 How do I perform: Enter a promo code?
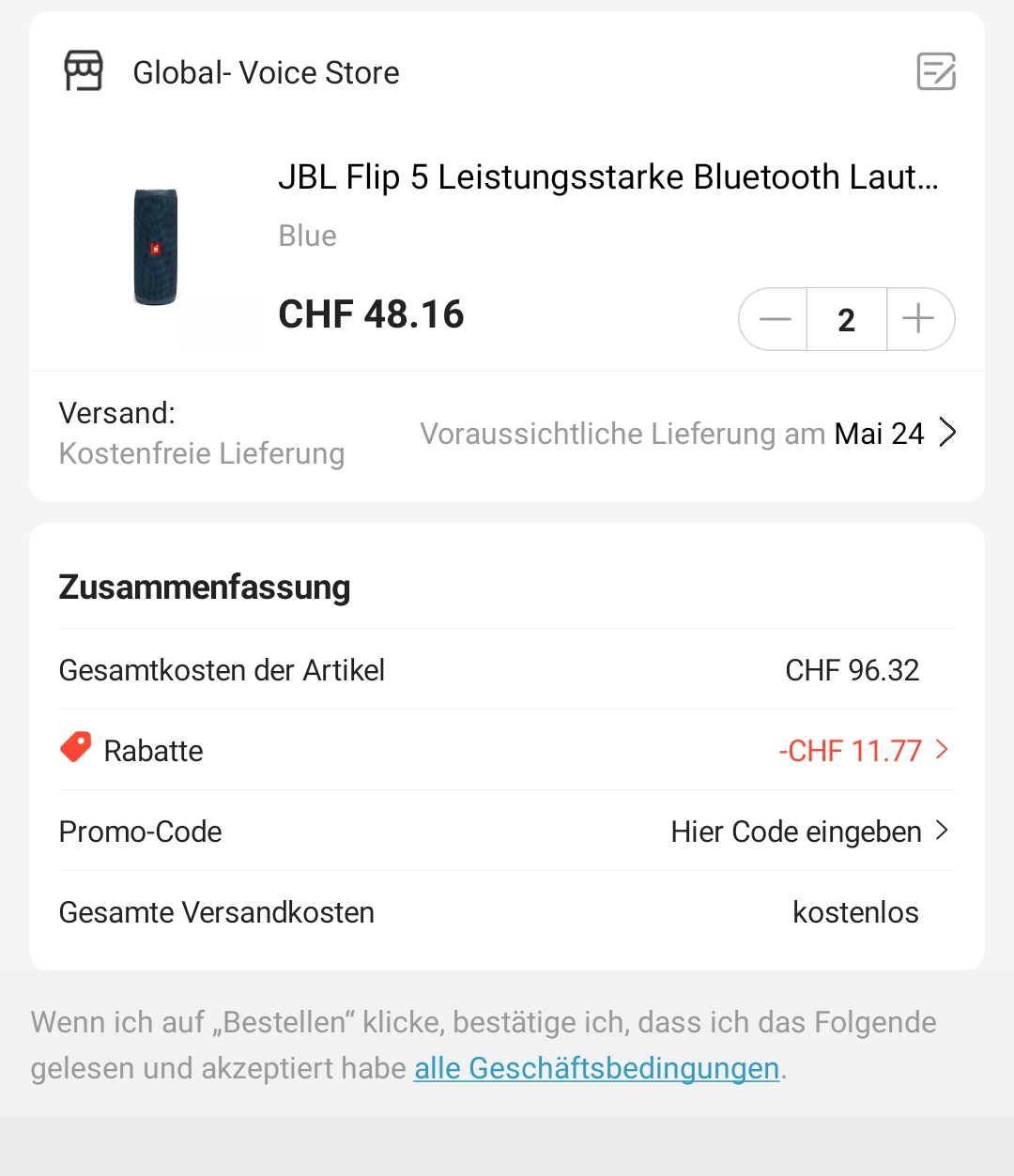tap(808, 832)
